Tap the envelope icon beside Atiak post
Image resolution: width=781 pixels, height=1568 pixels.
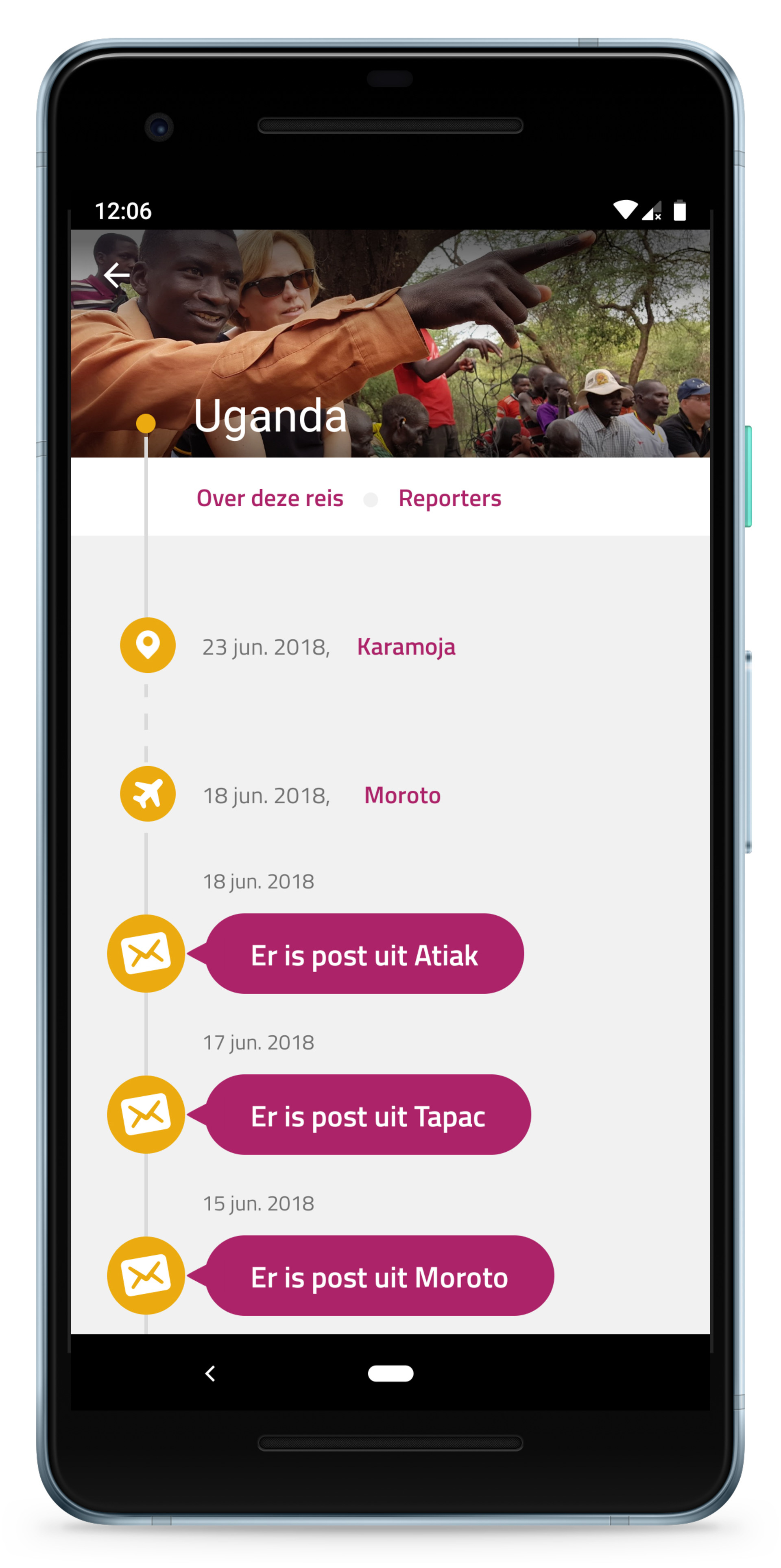(x=146, y=953)
